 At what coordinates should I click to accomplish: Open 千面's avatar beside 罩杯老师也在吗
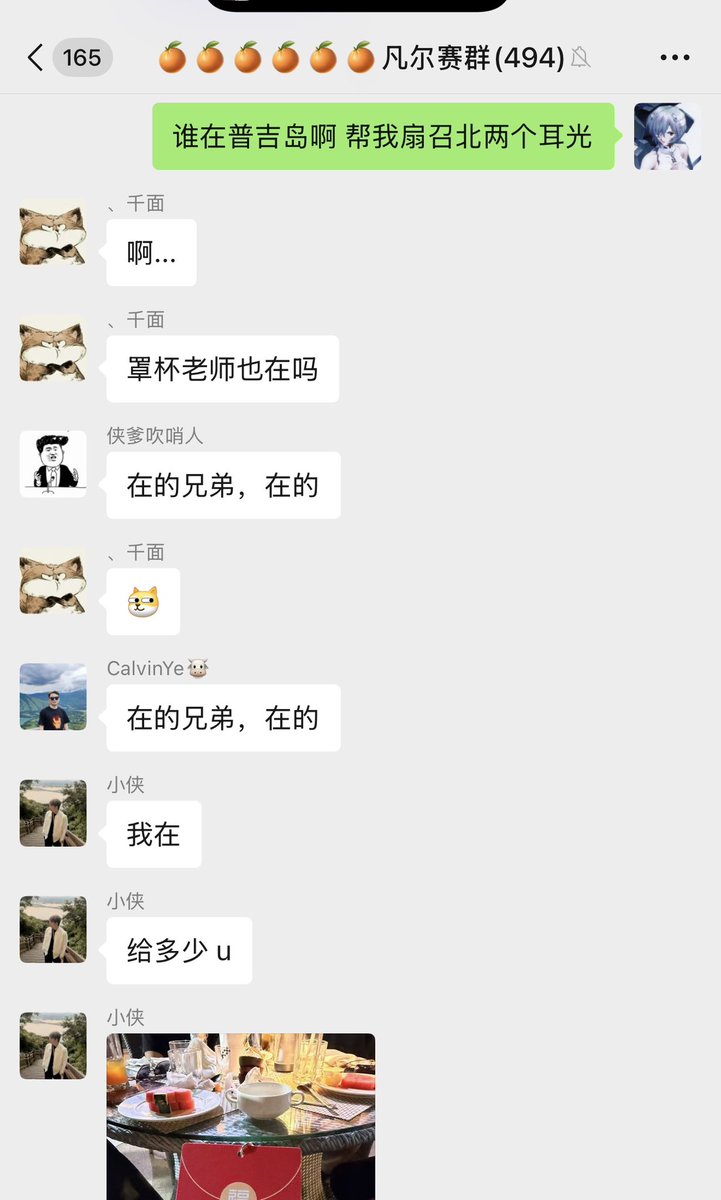point(53,348)
